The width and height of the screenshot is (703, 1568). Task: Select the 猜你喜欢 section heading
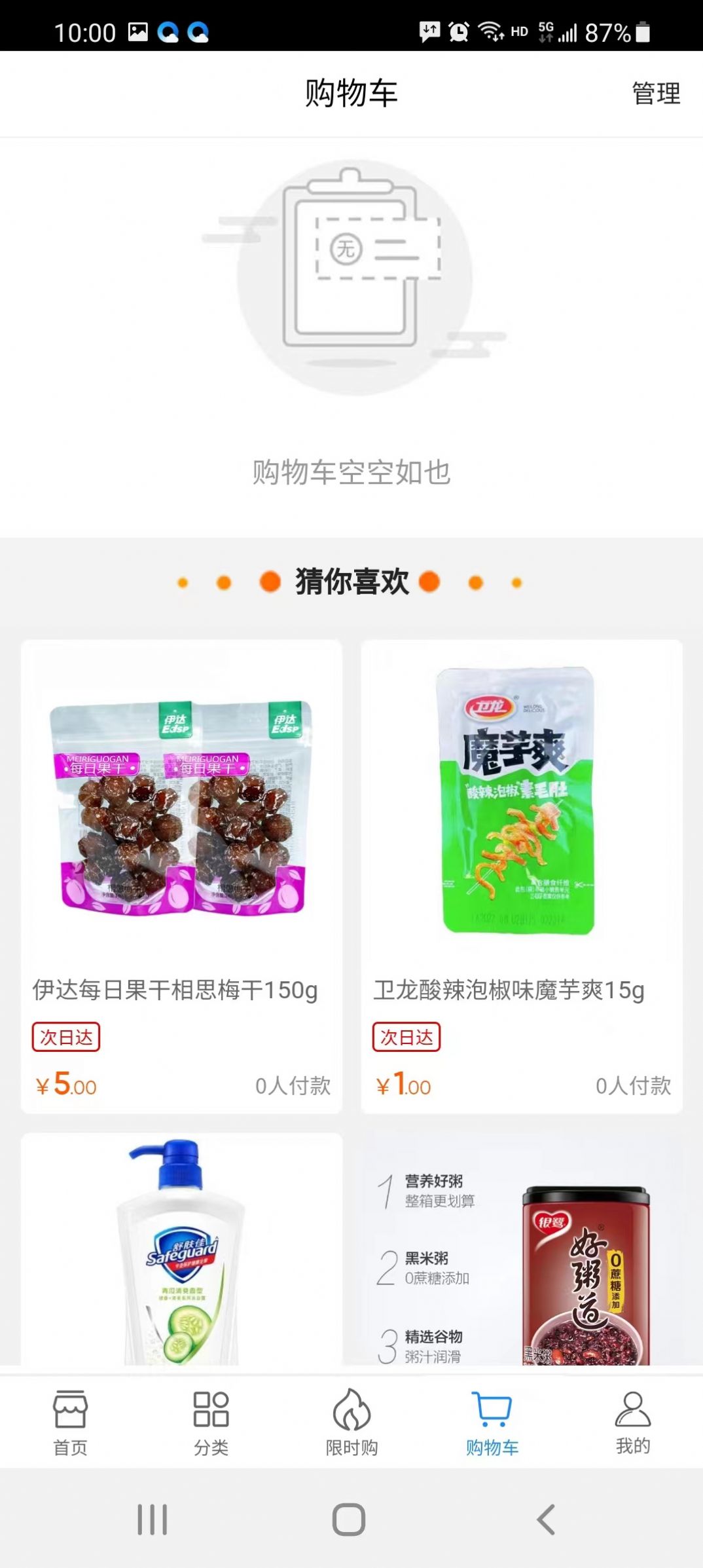pos(351,583)
